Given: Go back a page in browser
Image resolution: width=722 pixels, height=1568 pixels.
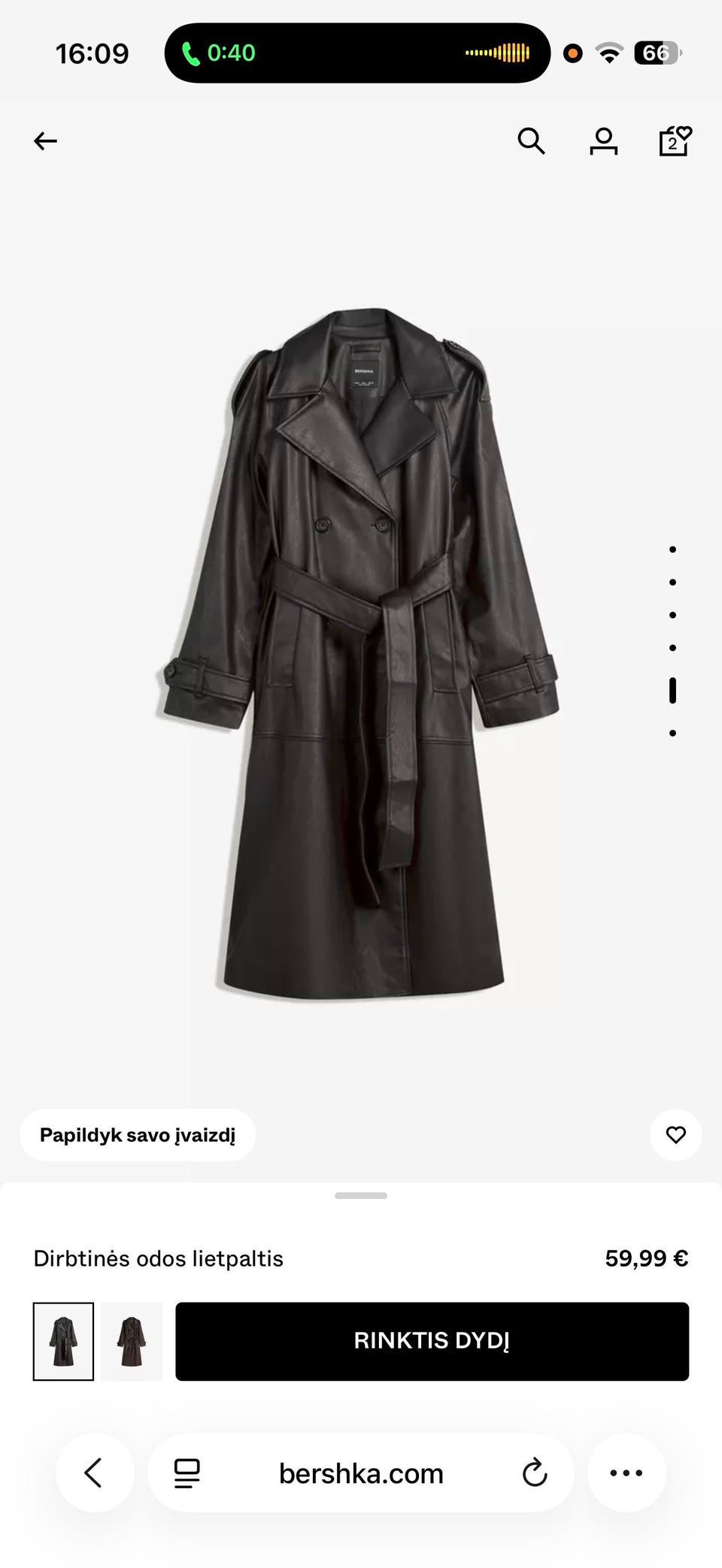Looking at the screenshot, I should 94,1473.
